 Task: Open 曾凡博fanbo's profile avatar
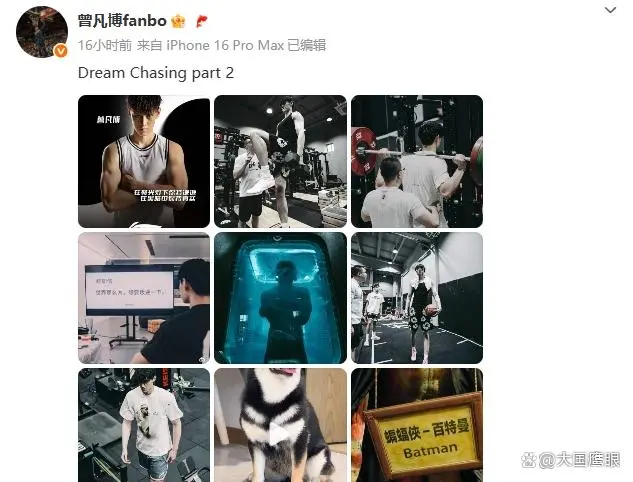42,32
